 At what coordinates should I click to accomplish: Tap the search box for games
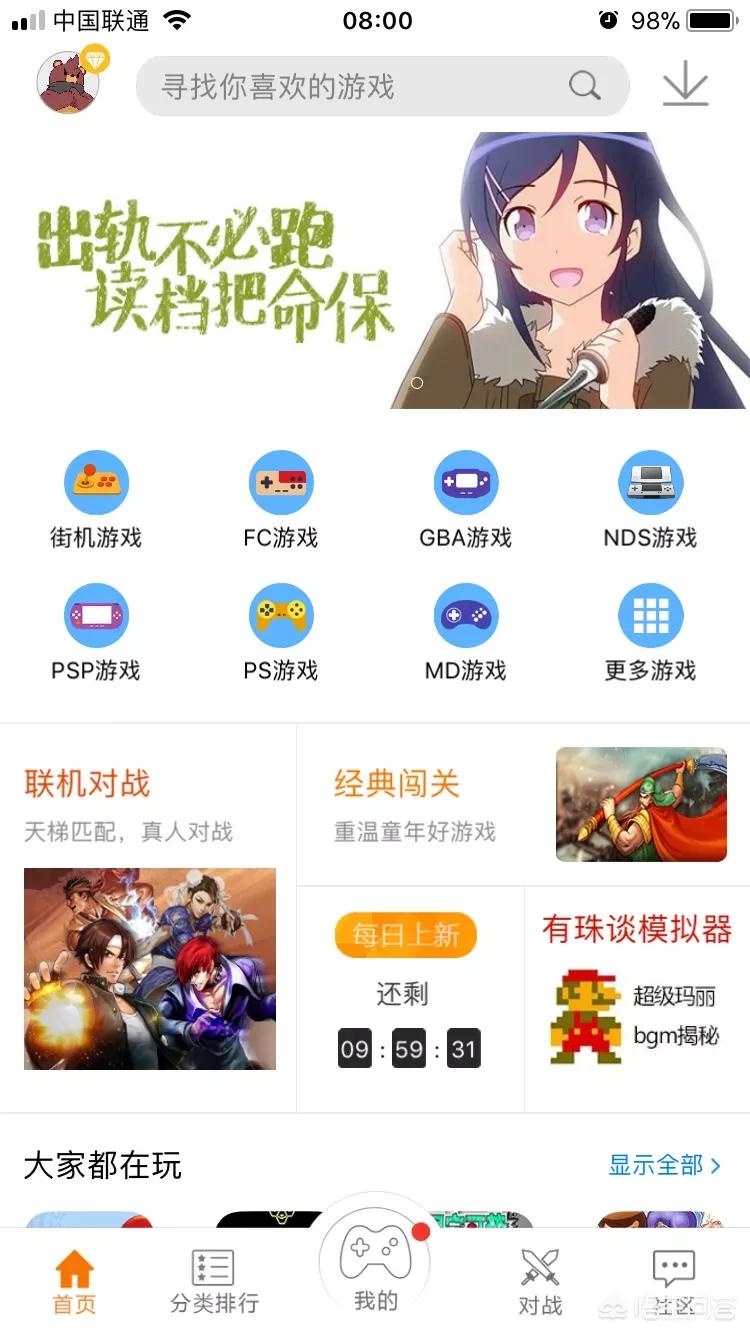click(383, 86)
